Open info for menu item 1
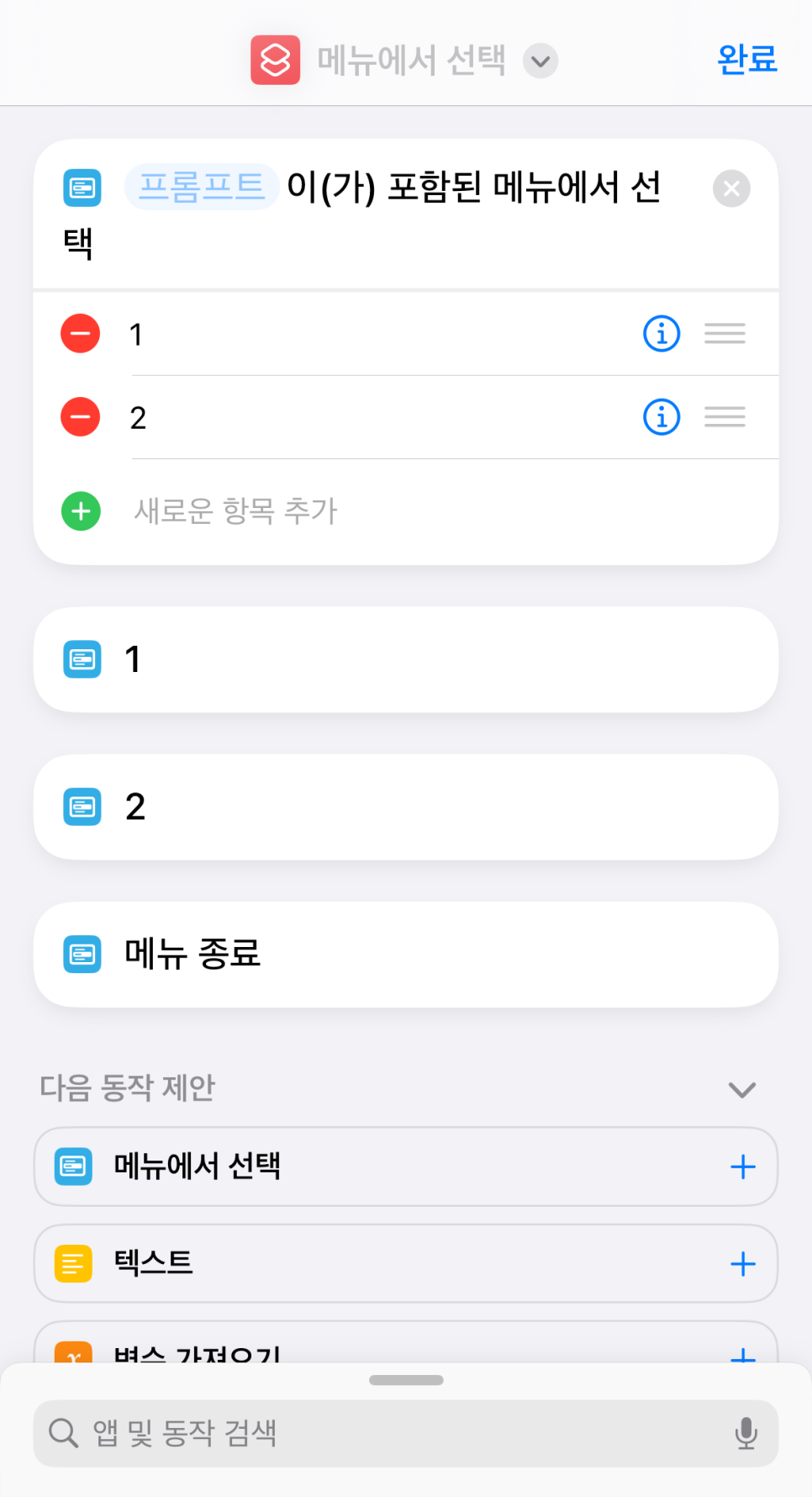 click(x=662, y=334)
